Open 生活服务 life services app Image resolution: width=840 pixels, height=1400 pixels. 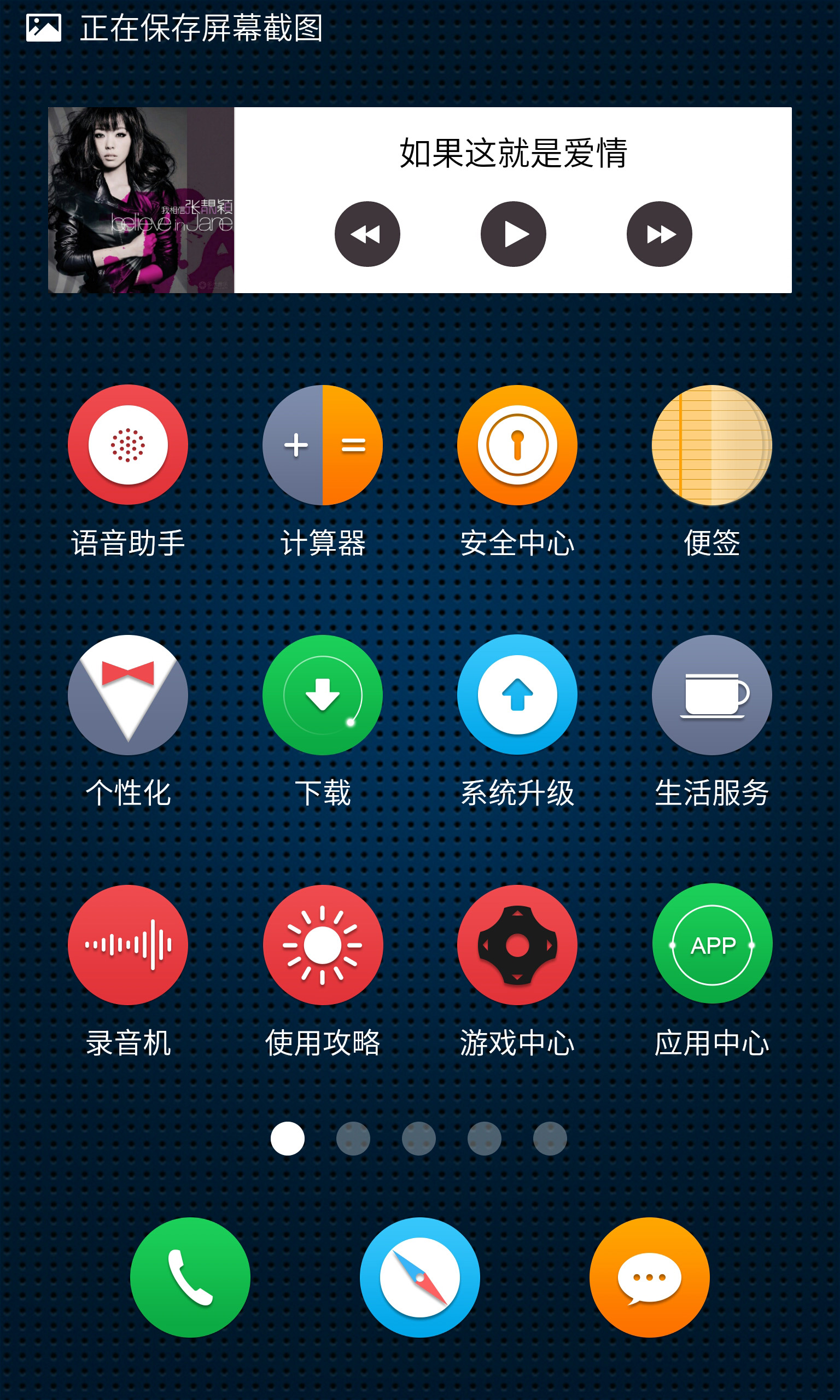pyautogui.click(x=711, y=695)
